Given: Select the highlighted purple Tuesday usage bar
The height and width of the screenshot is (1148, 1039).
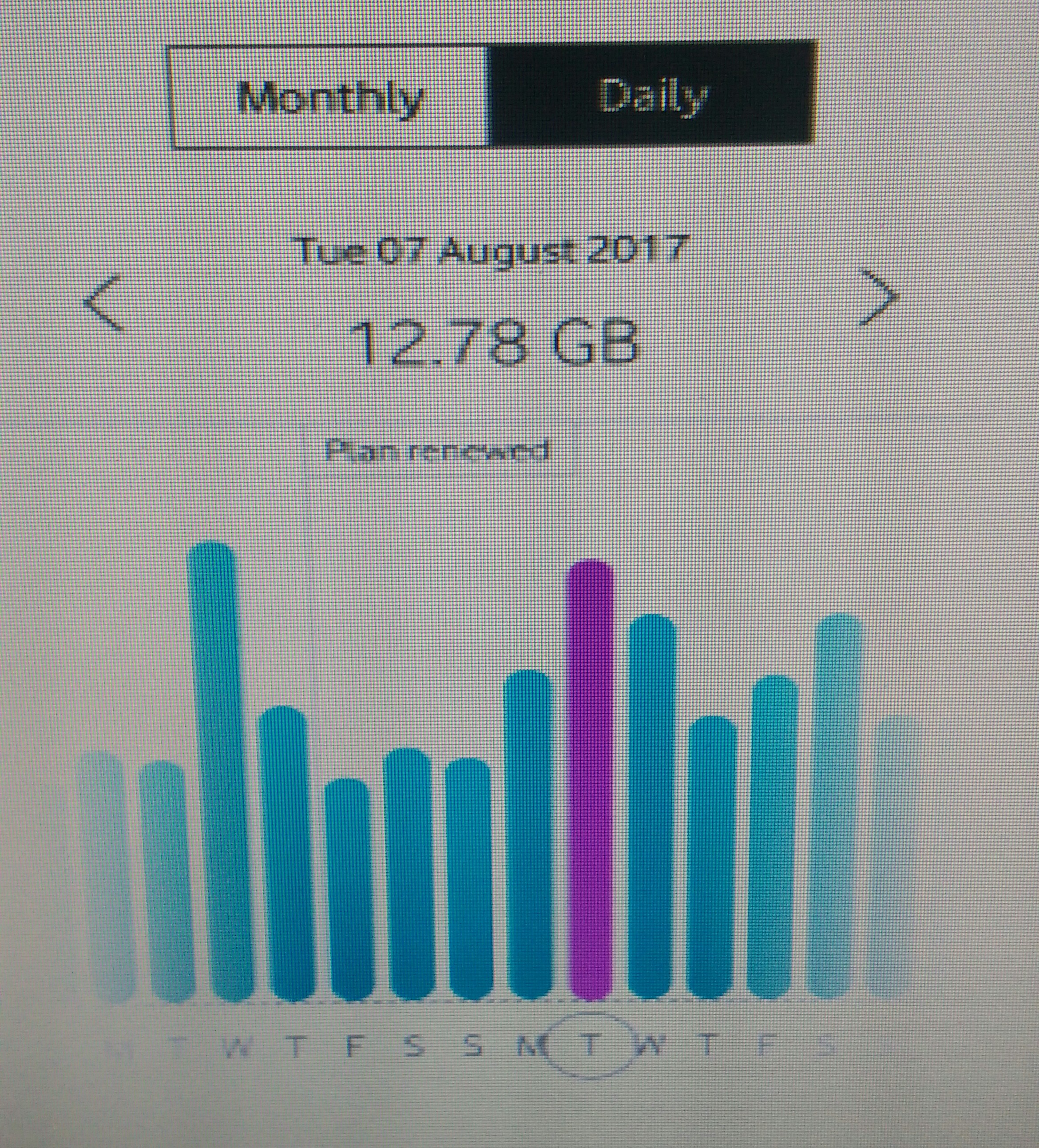Looking at the screenshot, I should pos(591,780).
